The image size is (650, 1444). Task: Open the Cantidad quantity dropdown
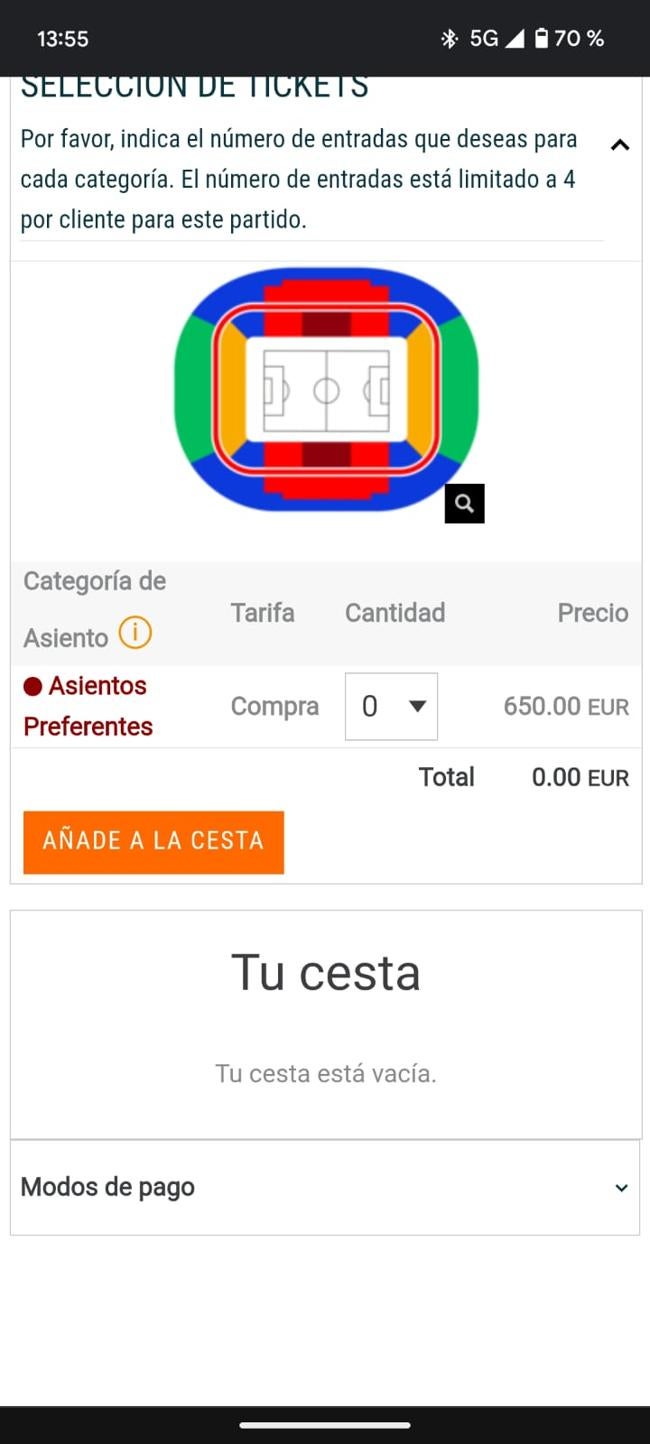click(x=391, y=706)
